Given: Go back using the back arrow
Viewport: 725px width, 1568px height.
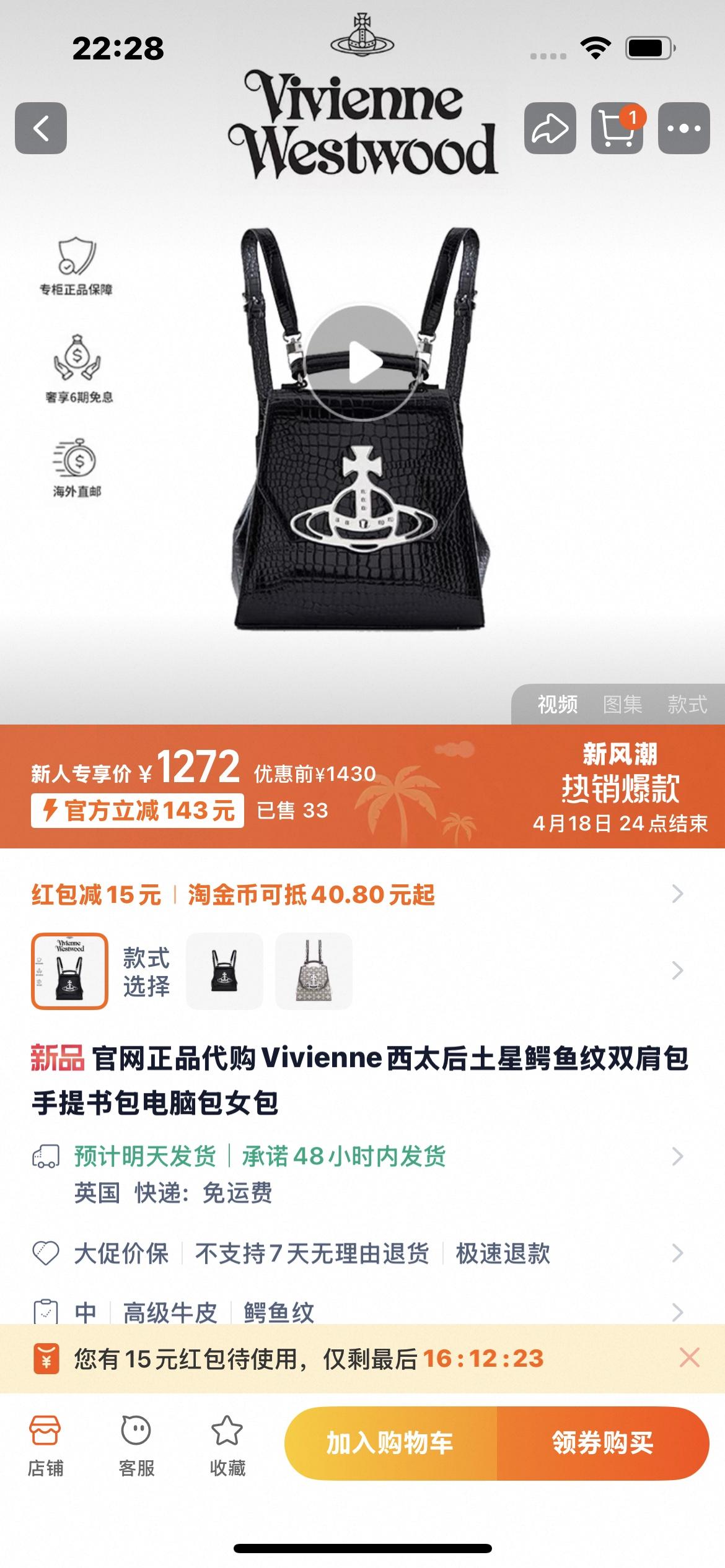Looking at the screenshot, I should point(41,128).
